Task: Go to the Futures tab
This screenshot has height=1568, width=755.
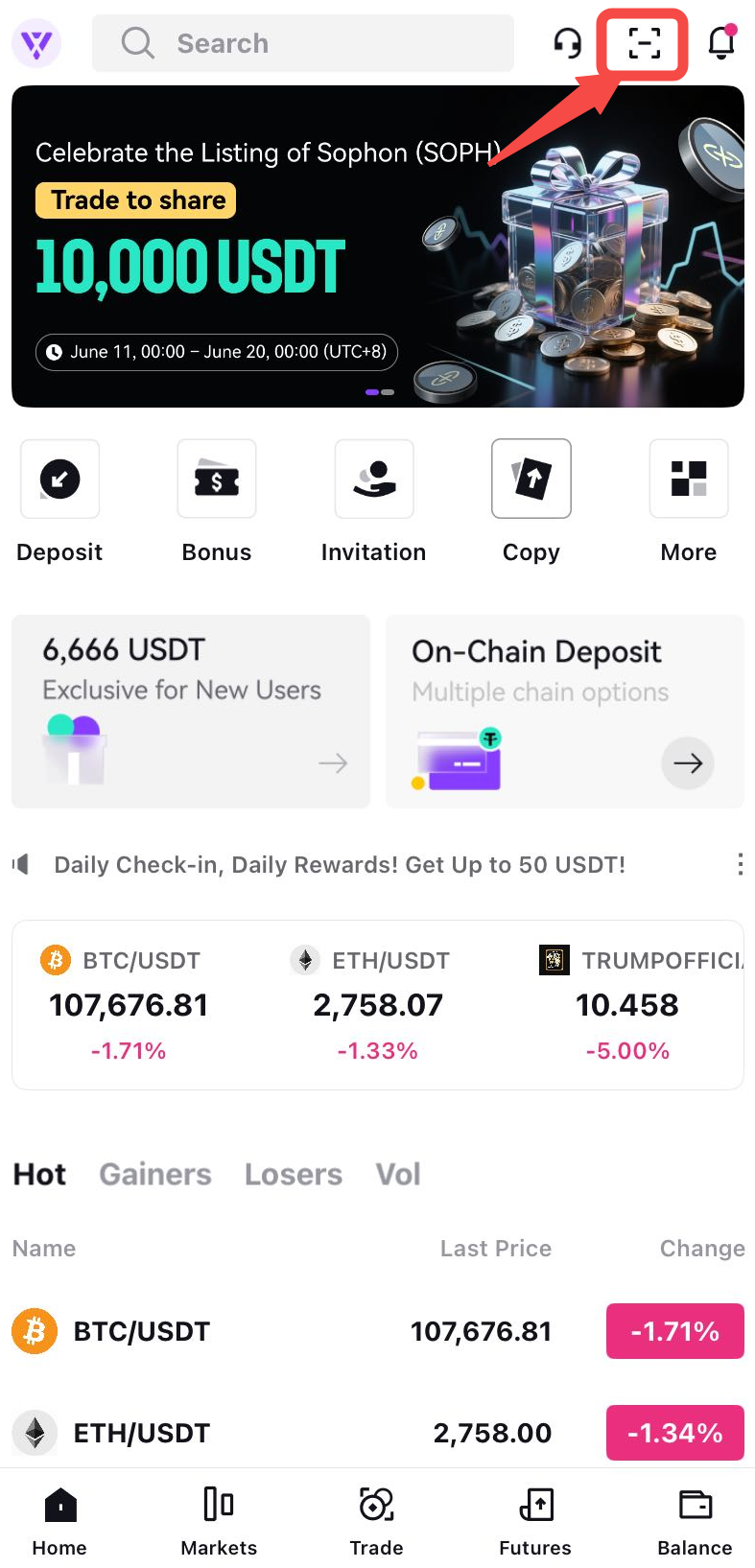Action: 535,1522
